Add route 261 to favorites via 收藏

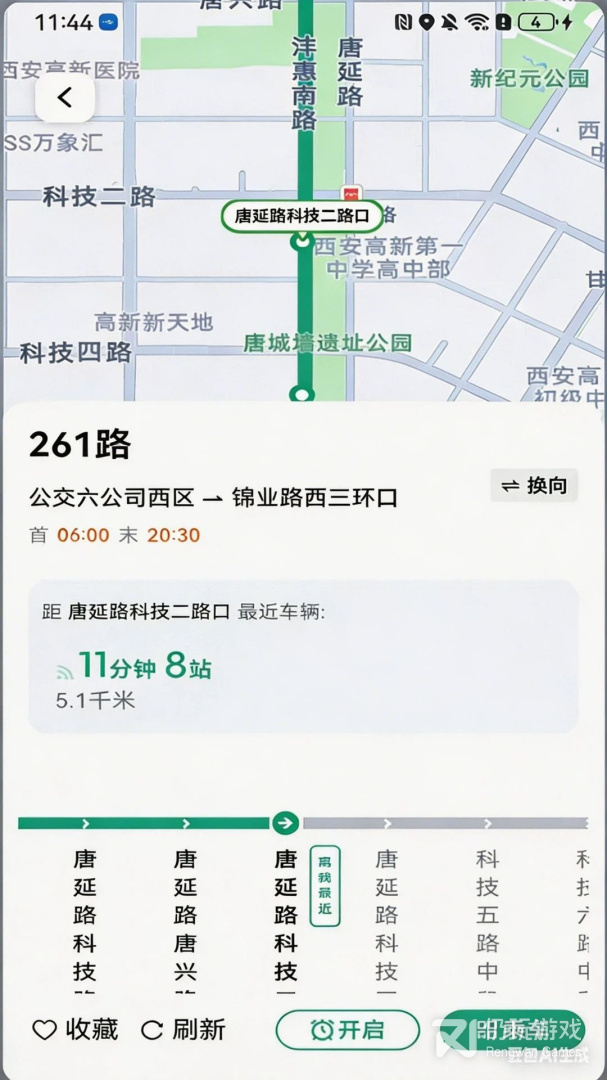pyautogui.click(x=75, y=1030)
